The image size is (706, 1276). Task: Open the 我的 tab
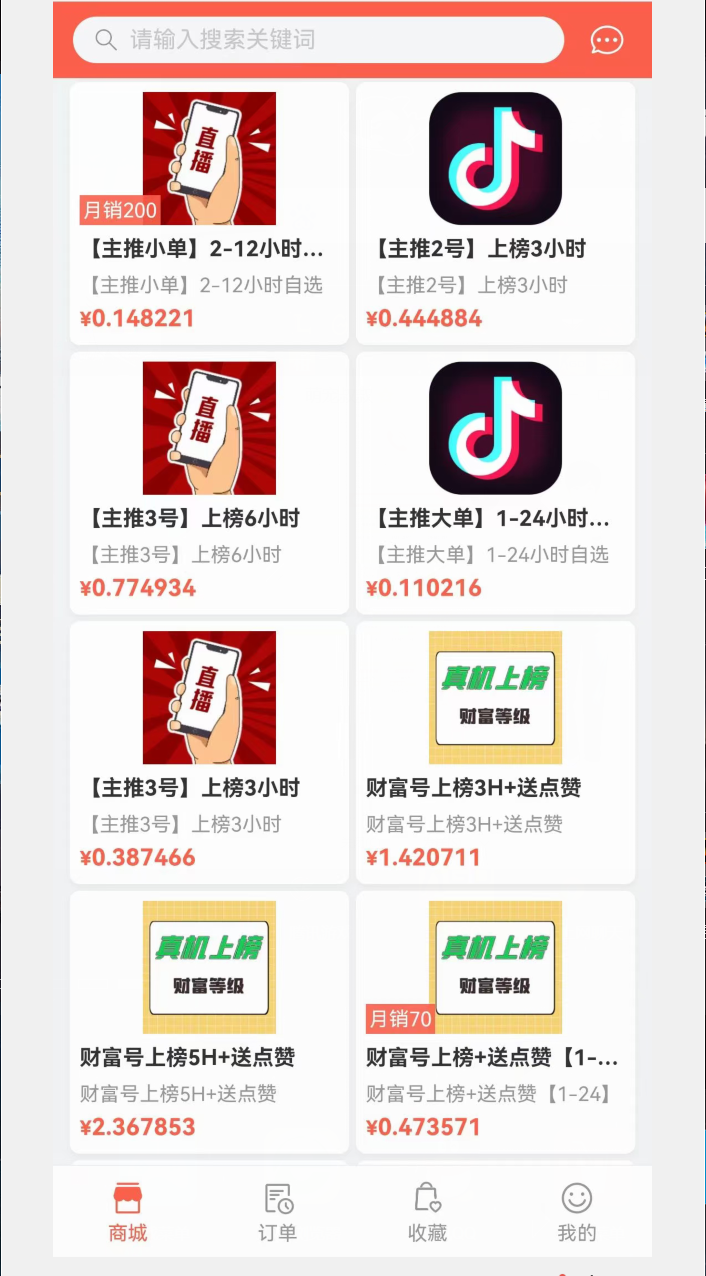[577, 1211]
